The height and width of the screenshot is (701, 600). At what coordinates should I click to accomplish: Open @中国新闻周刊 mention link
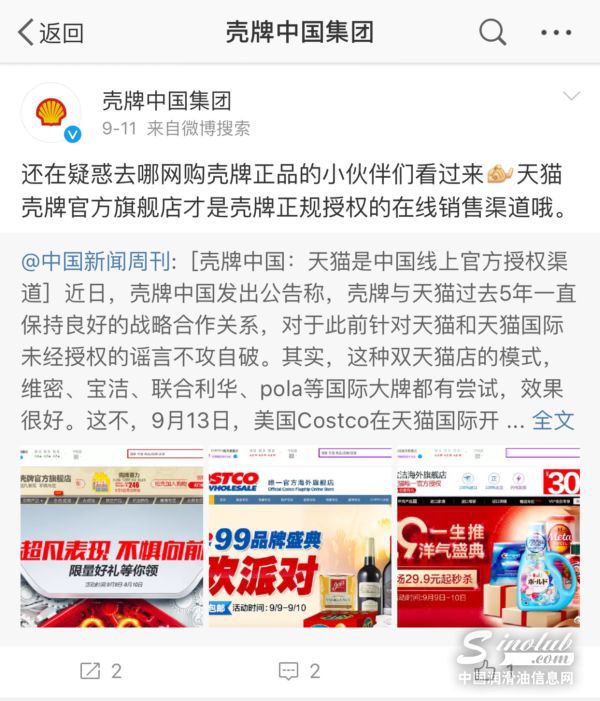[96, 263]
